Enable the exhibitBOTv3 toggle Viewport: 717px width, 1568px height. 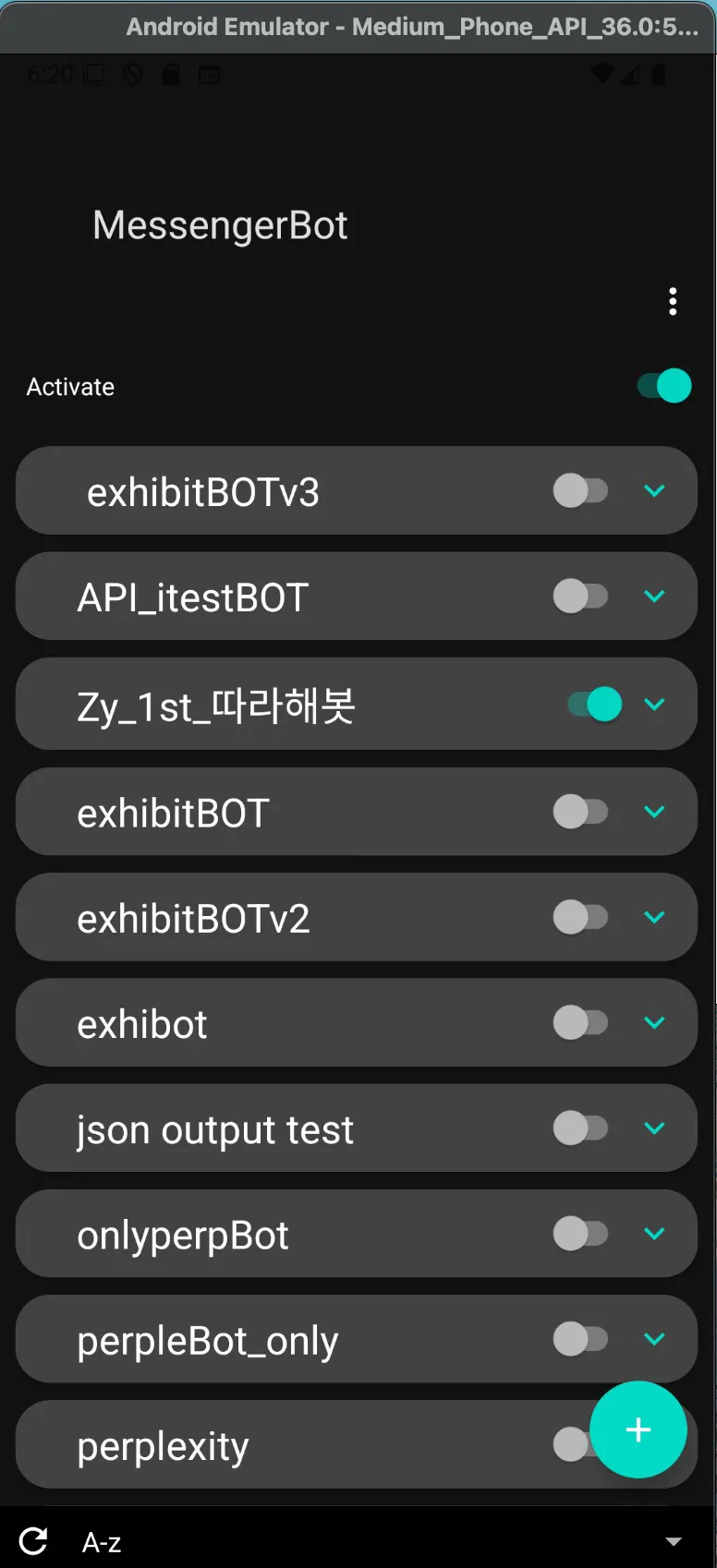[582, 490]
